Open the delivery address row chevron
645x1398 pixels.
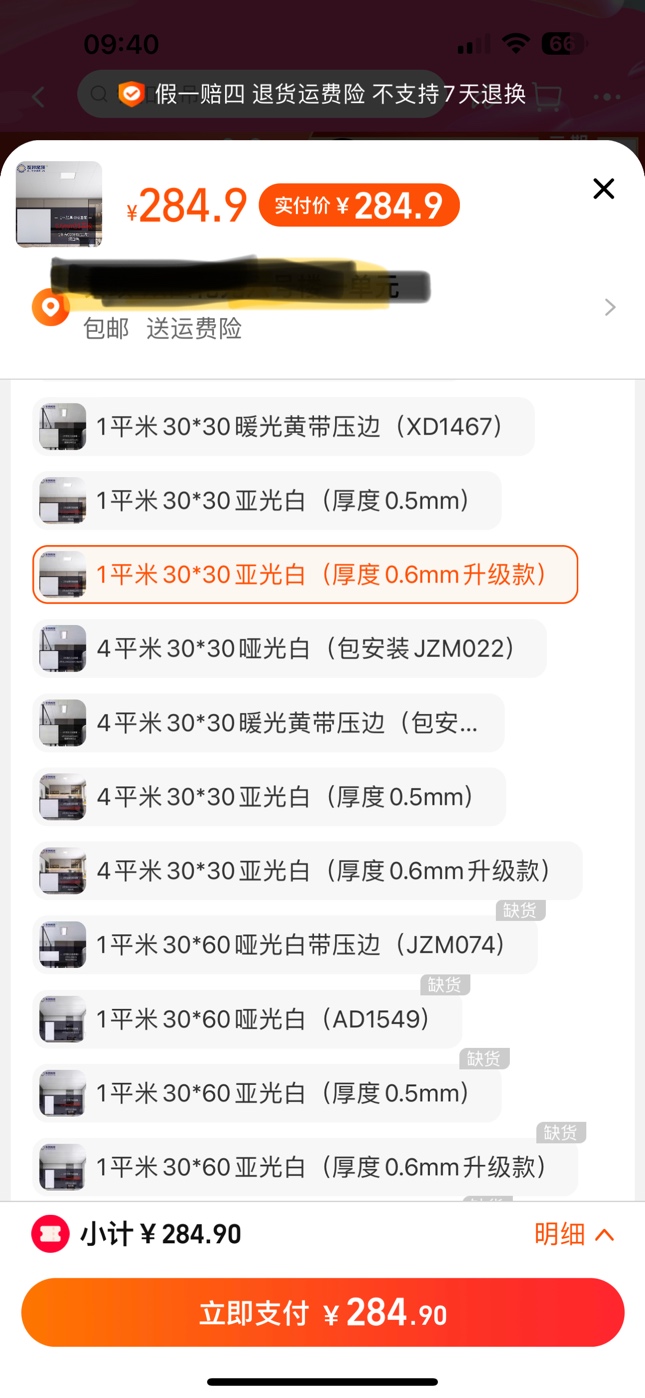click(610, 307)
